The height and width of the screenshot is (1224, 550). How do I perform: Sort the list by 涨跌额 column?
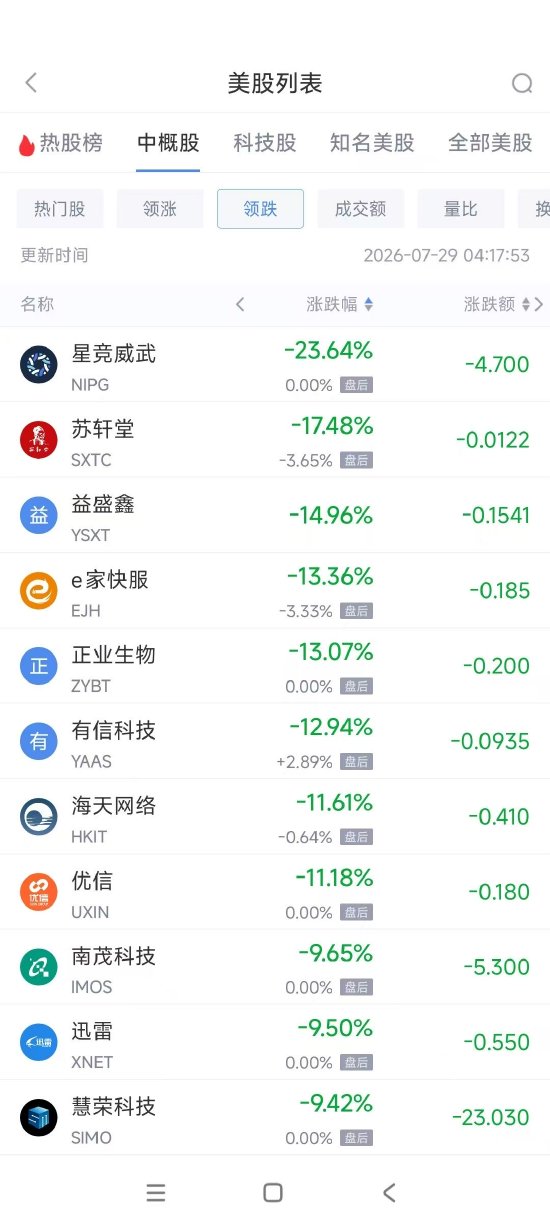(x=497, y=304)
